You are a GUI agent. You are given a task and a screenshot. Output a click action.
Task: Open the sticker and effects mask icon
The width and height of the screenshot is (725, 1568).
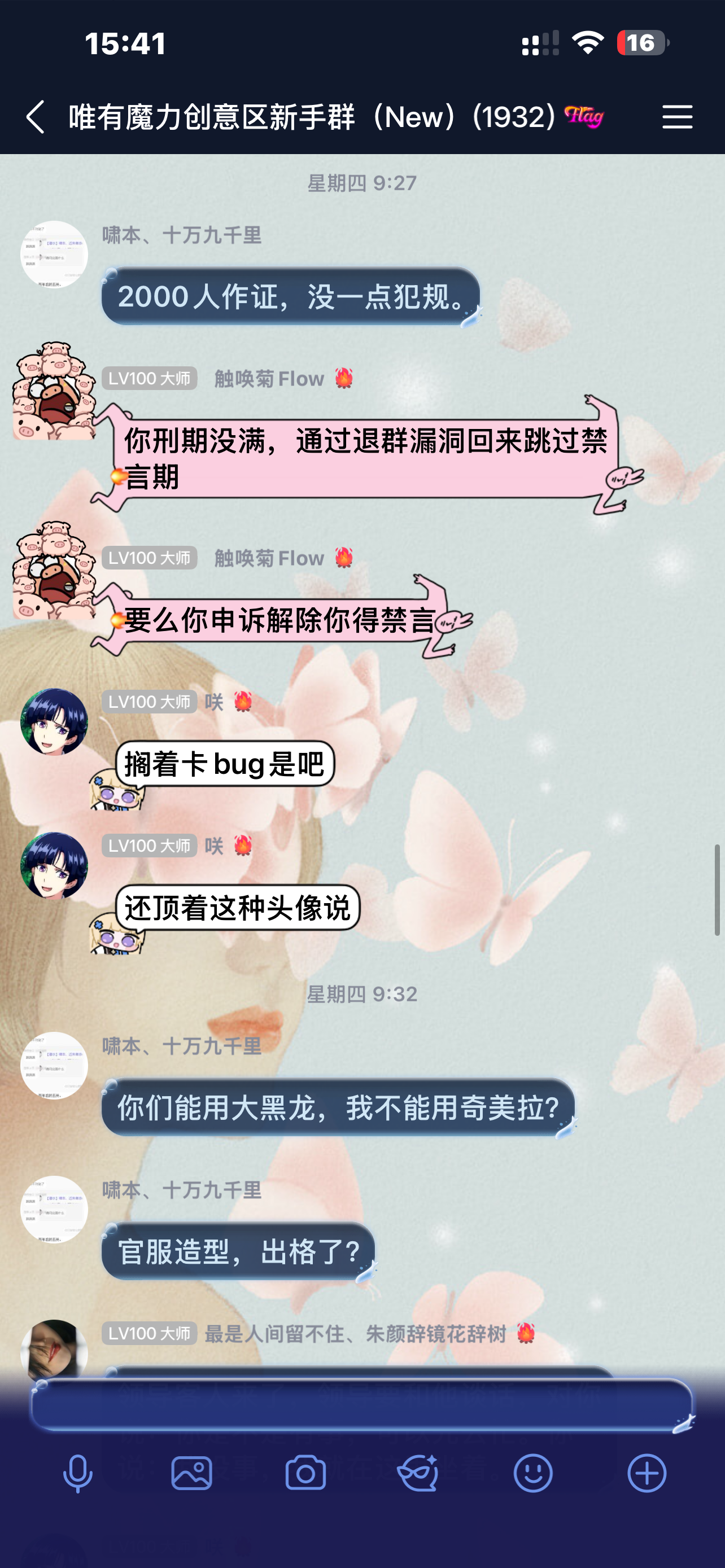tap(419, 1473)
